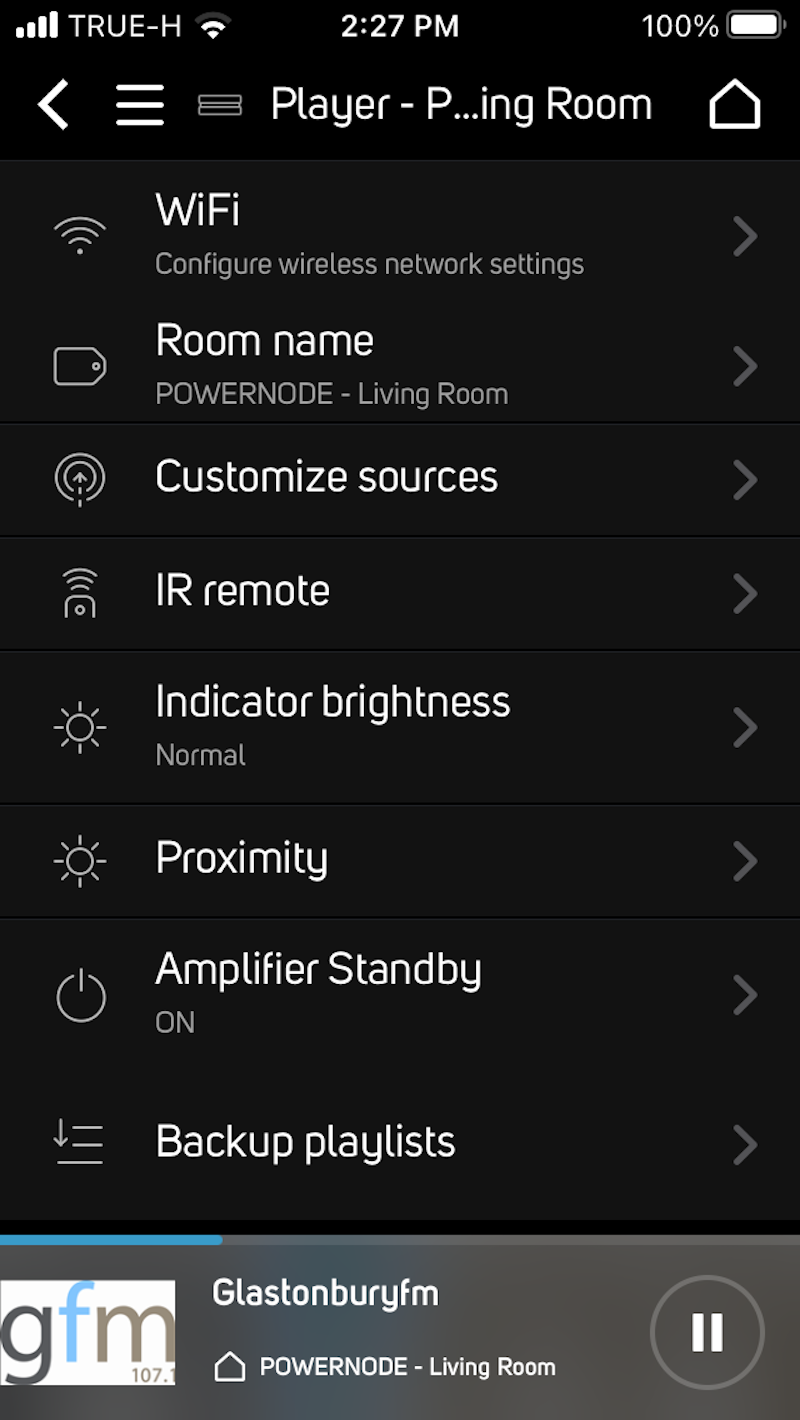Go back with the arrow icon

point(54,105)
